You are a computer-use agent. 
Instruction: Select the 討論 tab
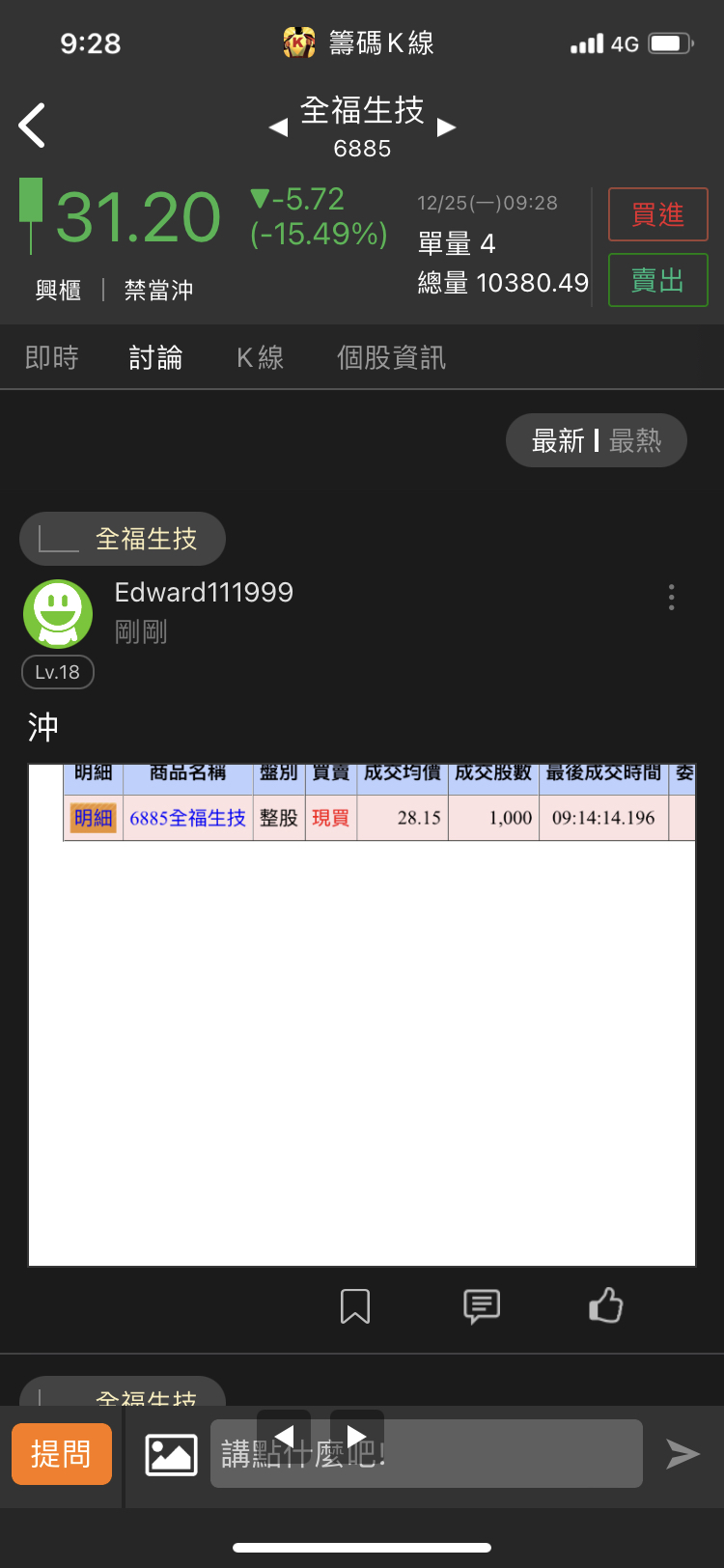[155, 358]
